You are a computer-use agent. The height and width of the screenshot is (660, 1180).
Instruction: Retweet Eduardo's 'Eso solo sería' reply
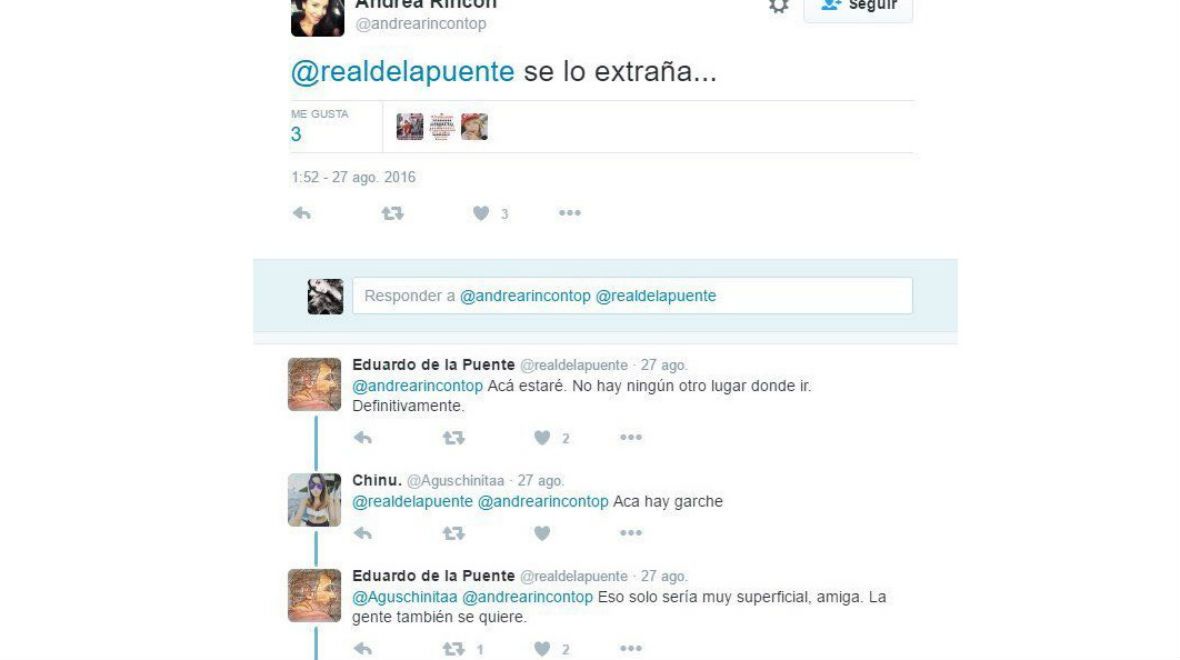(454, 649)
